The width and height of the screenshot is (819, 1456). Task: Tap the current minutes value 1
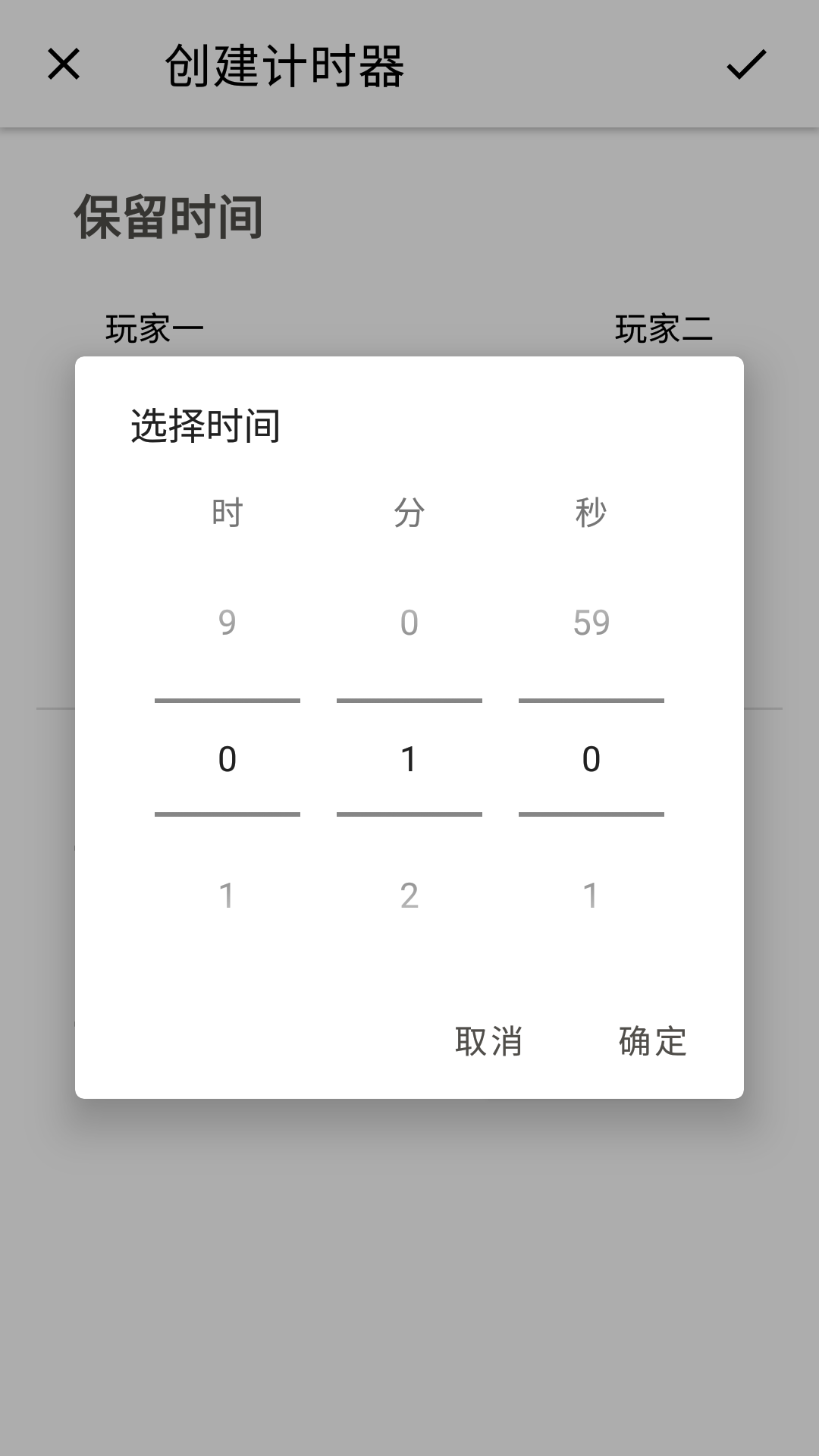click(409, 759)
